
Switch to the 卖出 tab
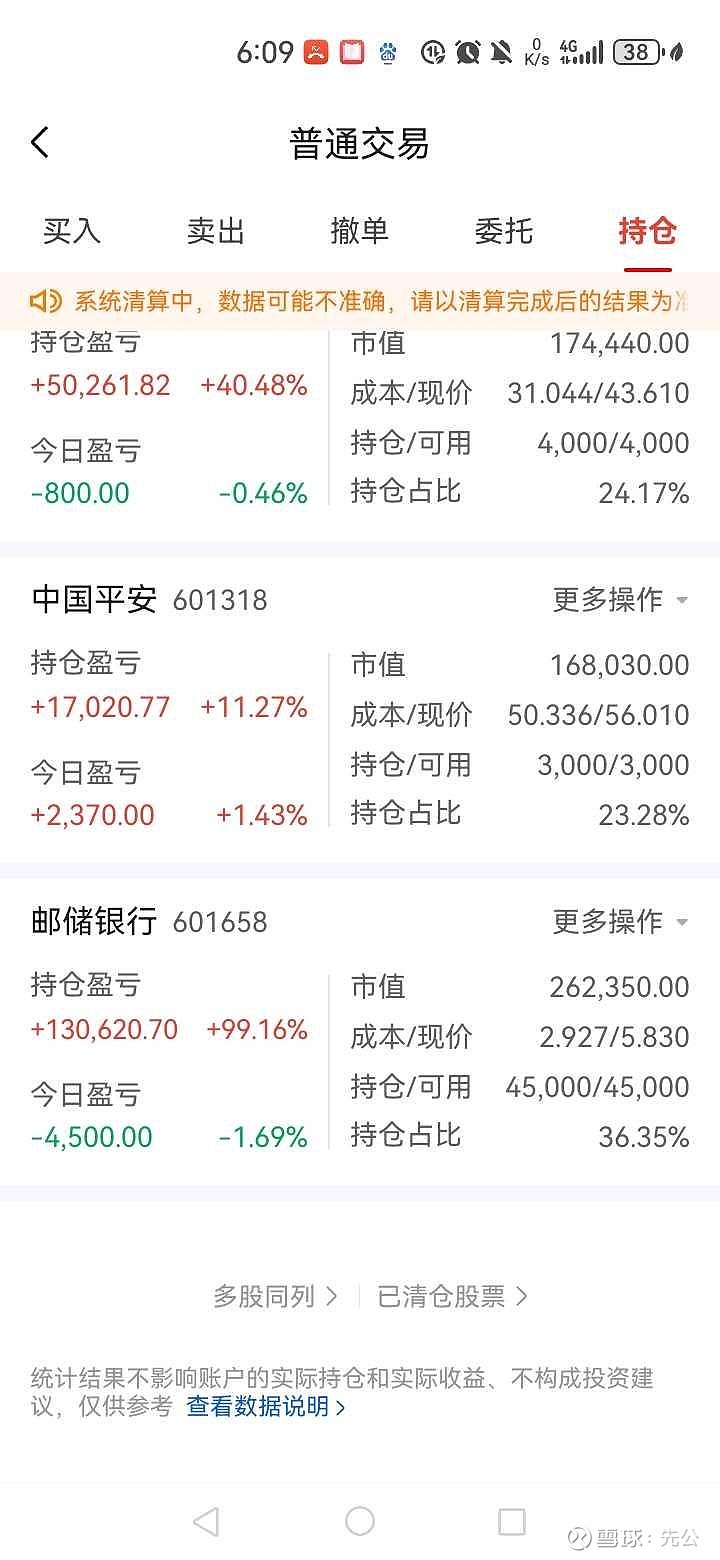(216, 231)
